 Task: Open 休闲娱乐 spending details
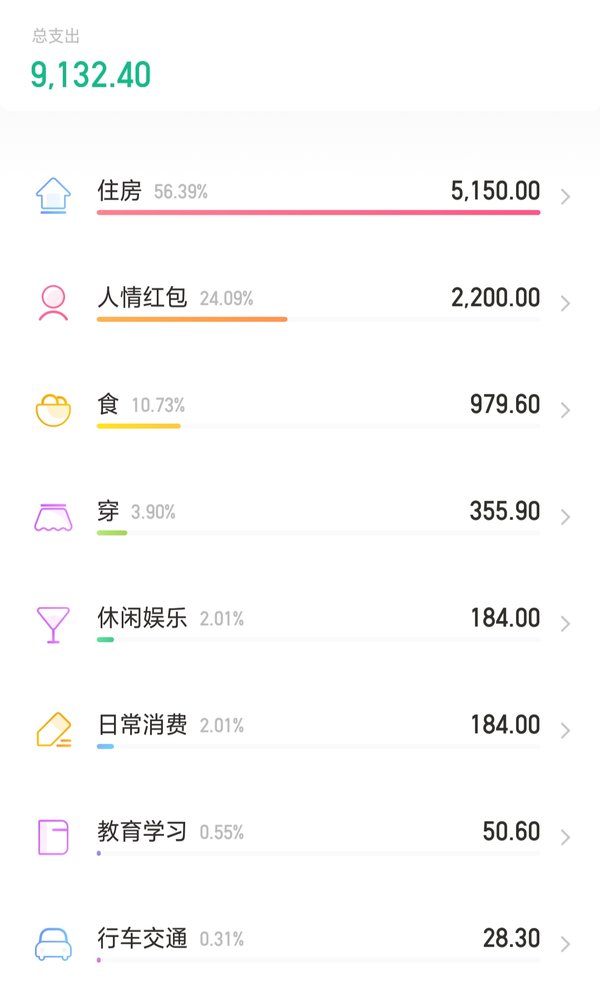300,622
